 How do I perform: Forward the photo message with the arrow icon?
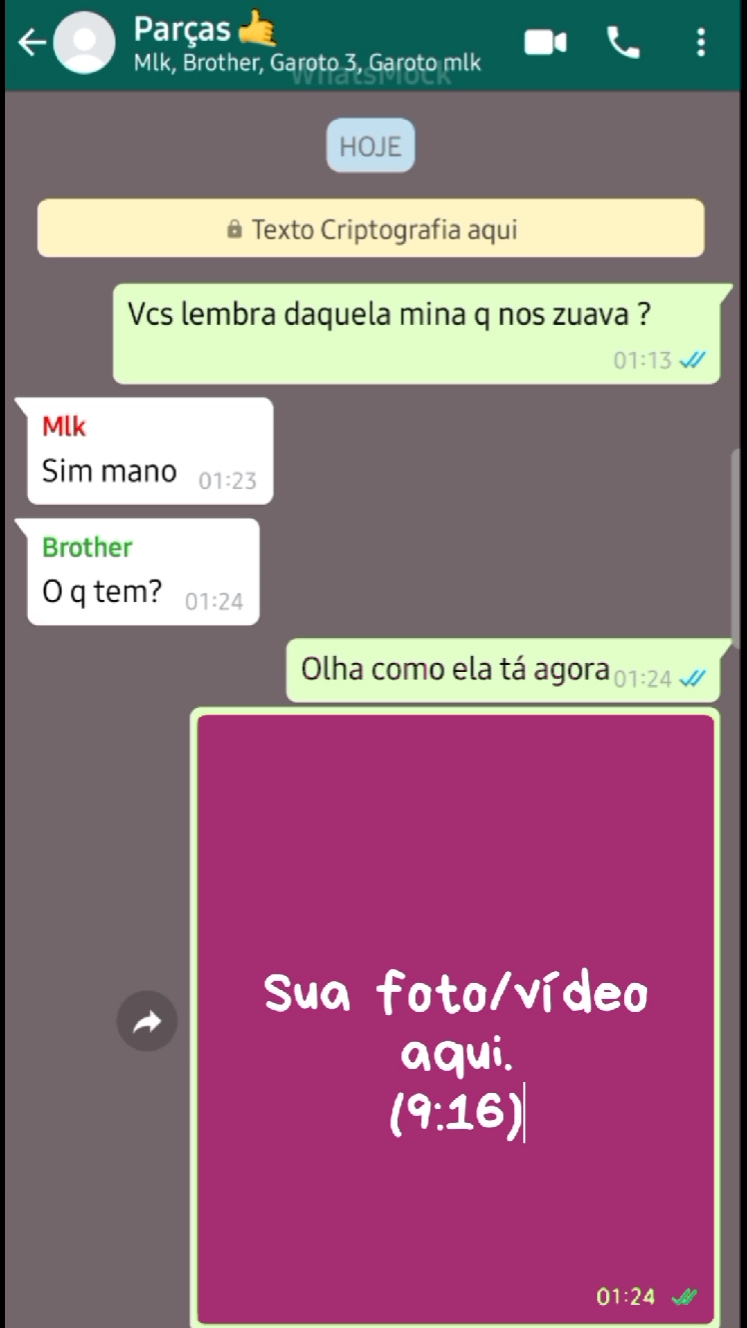[x=147, y=1021]
